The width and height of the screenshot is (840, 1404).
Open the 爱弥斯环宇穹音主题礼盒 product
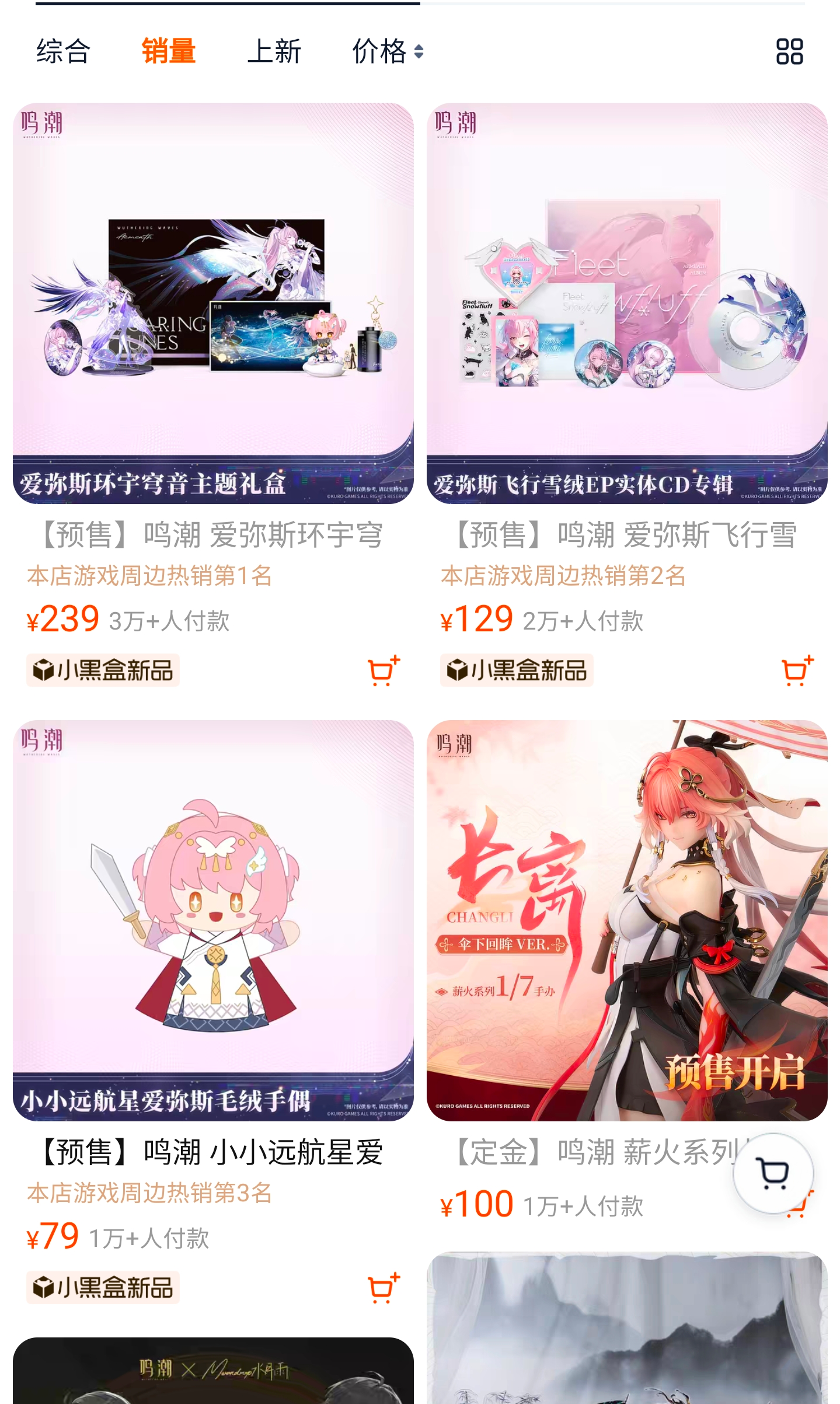[213, 304]
